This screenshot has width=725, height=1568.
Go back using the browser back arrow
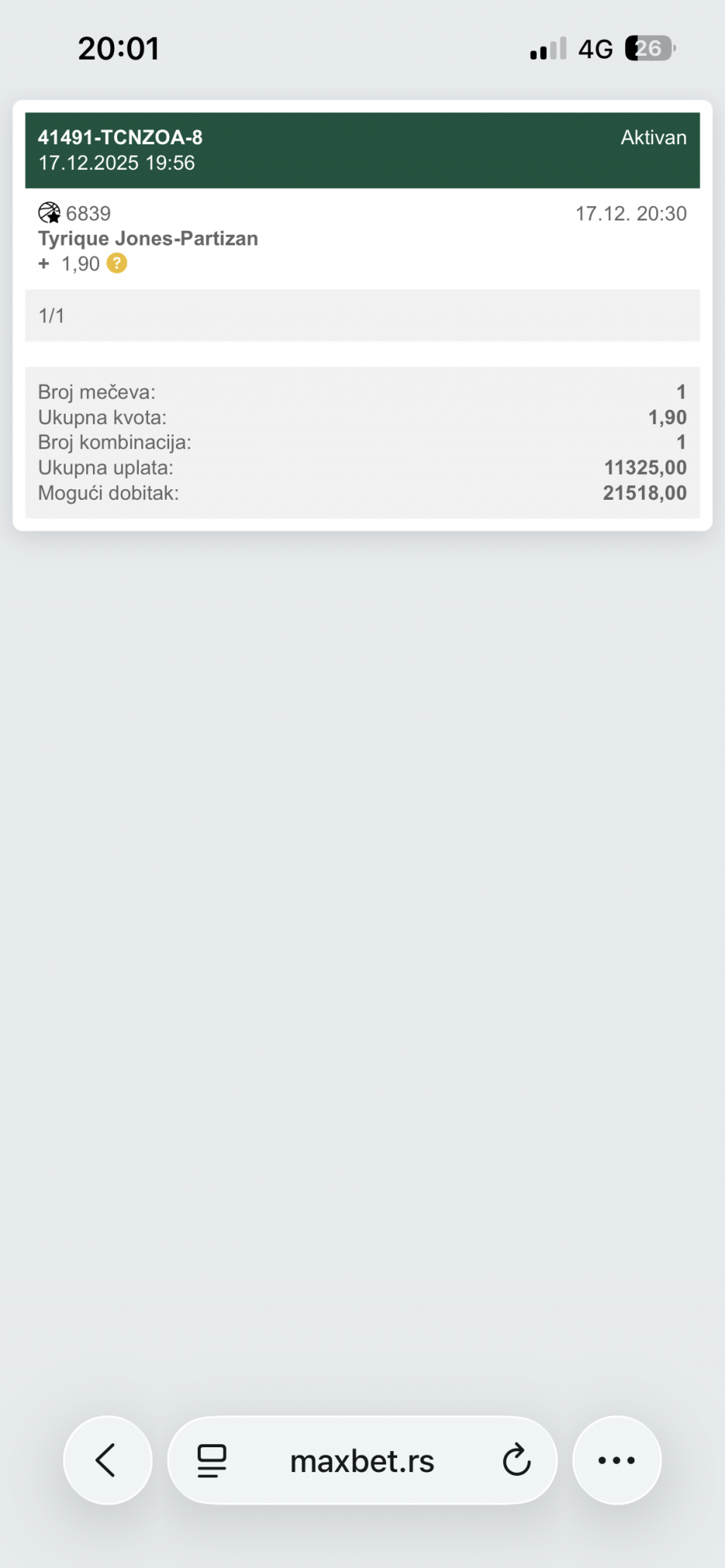pyautogui.click(x=106, y=1459)
